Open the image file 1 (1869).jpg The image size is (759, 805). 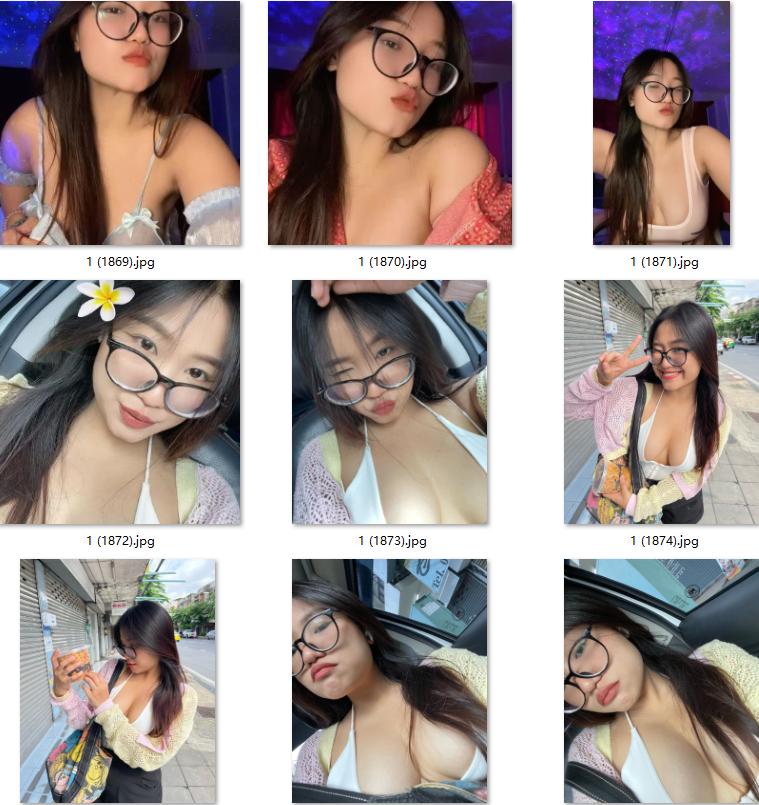pos(120,123)
